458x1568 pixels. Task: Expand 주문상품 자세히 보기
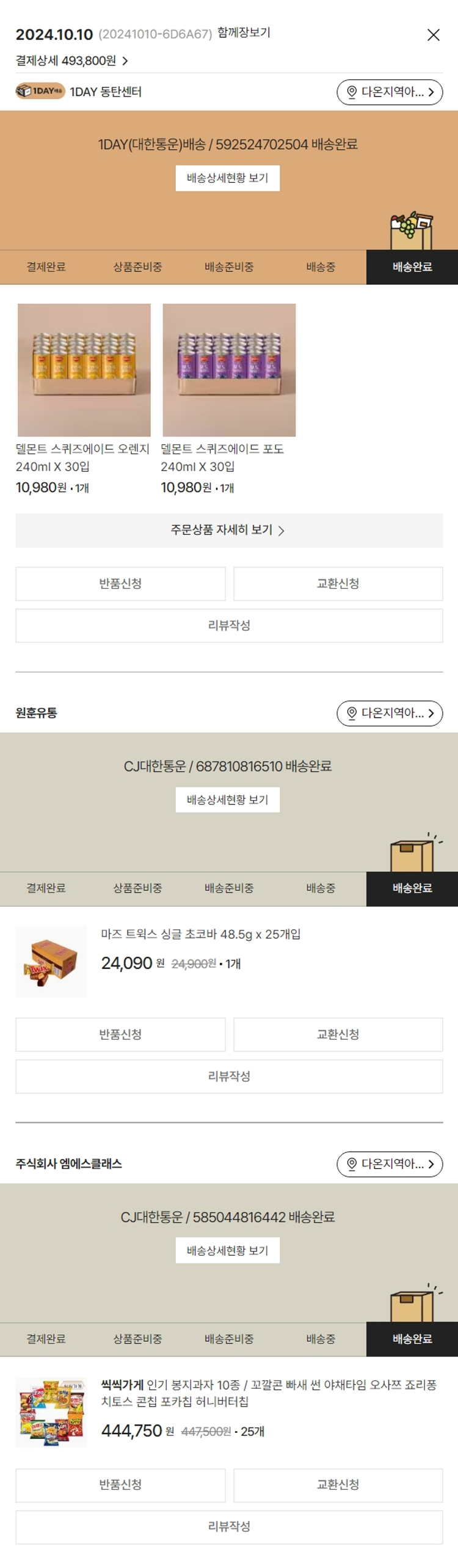(228, 530)
